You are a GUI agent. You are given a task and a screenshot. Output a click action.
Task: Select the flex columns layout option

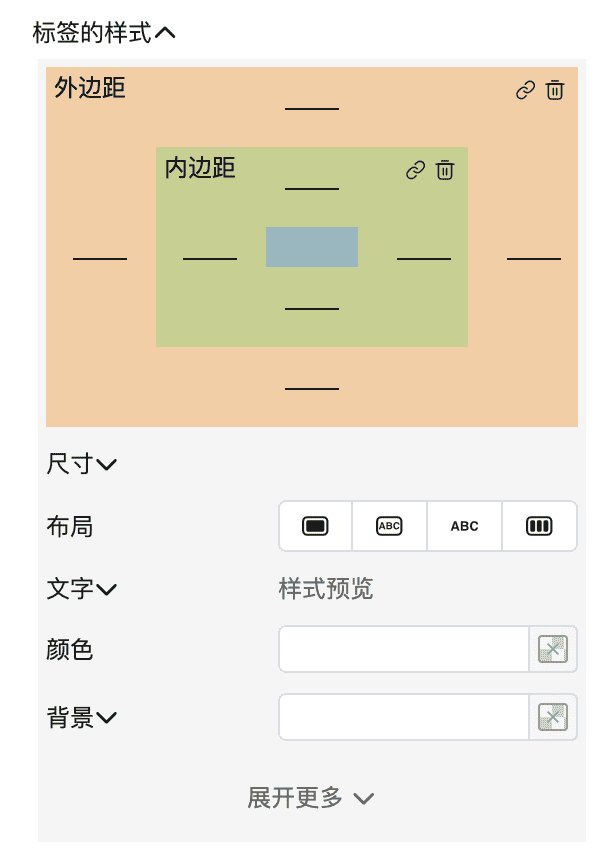[540, 526]
